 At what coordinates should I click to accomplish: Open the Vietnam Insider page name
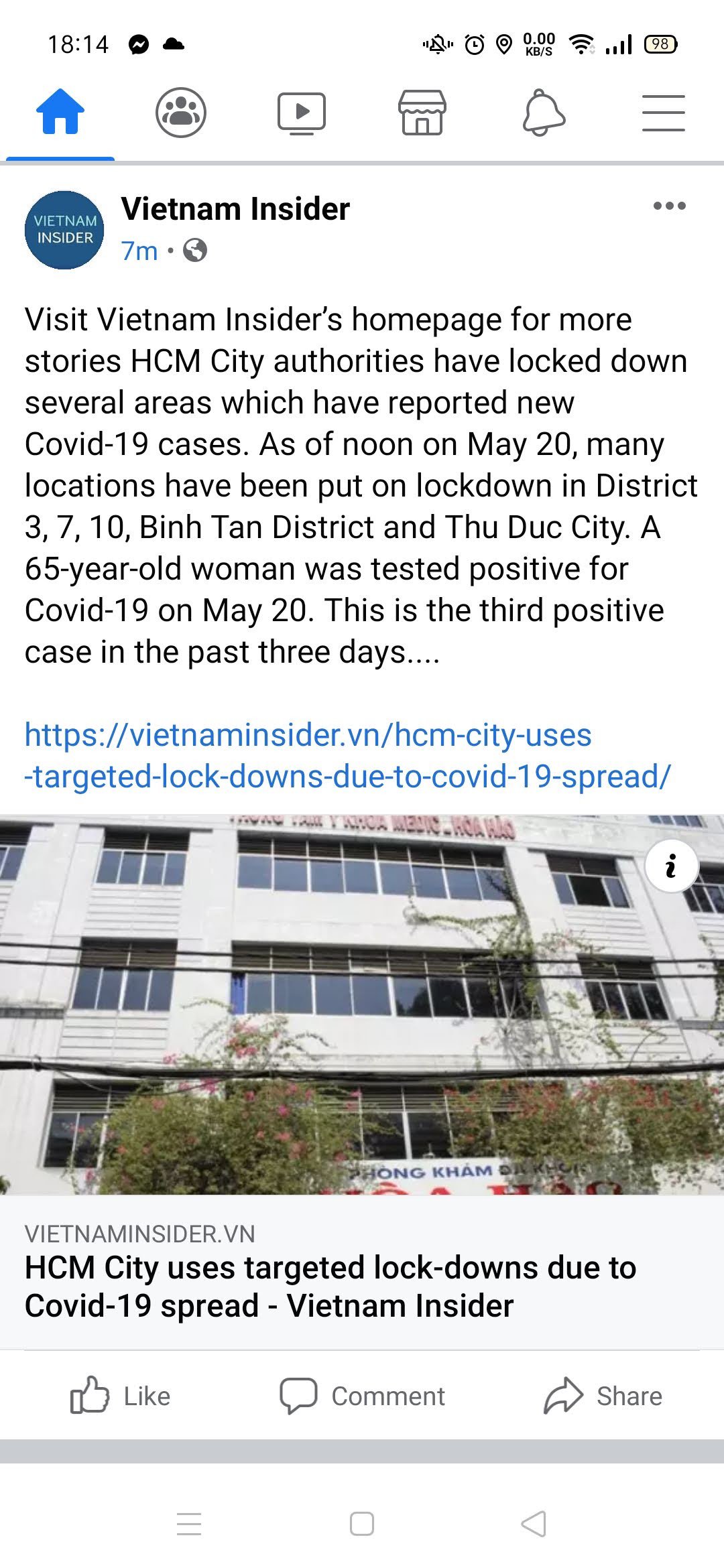(235, 209)
